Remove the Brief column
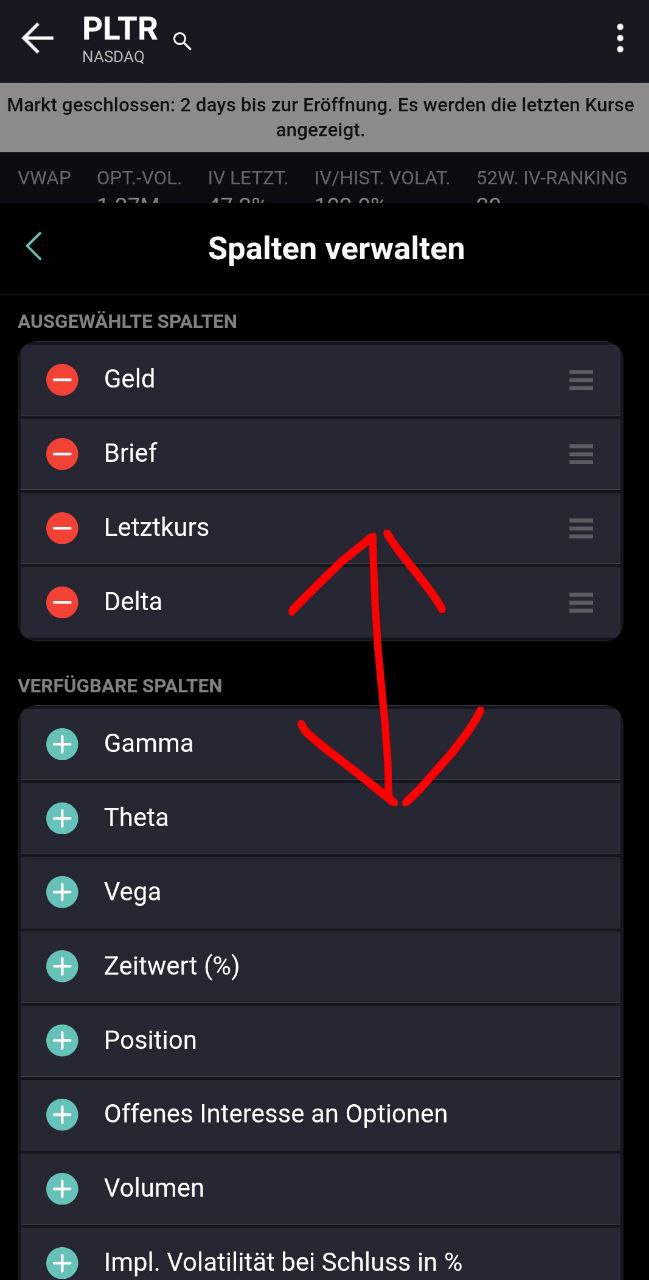 point(62,454)
